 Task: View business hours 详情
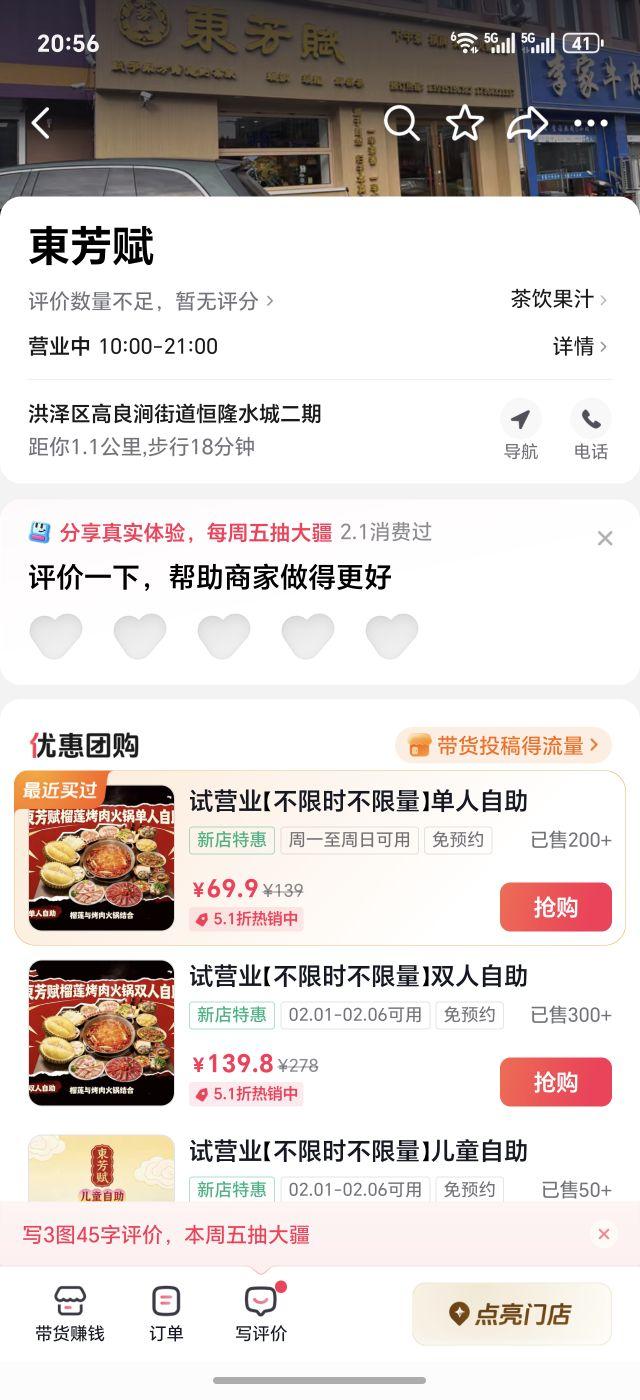pos(580,346)
